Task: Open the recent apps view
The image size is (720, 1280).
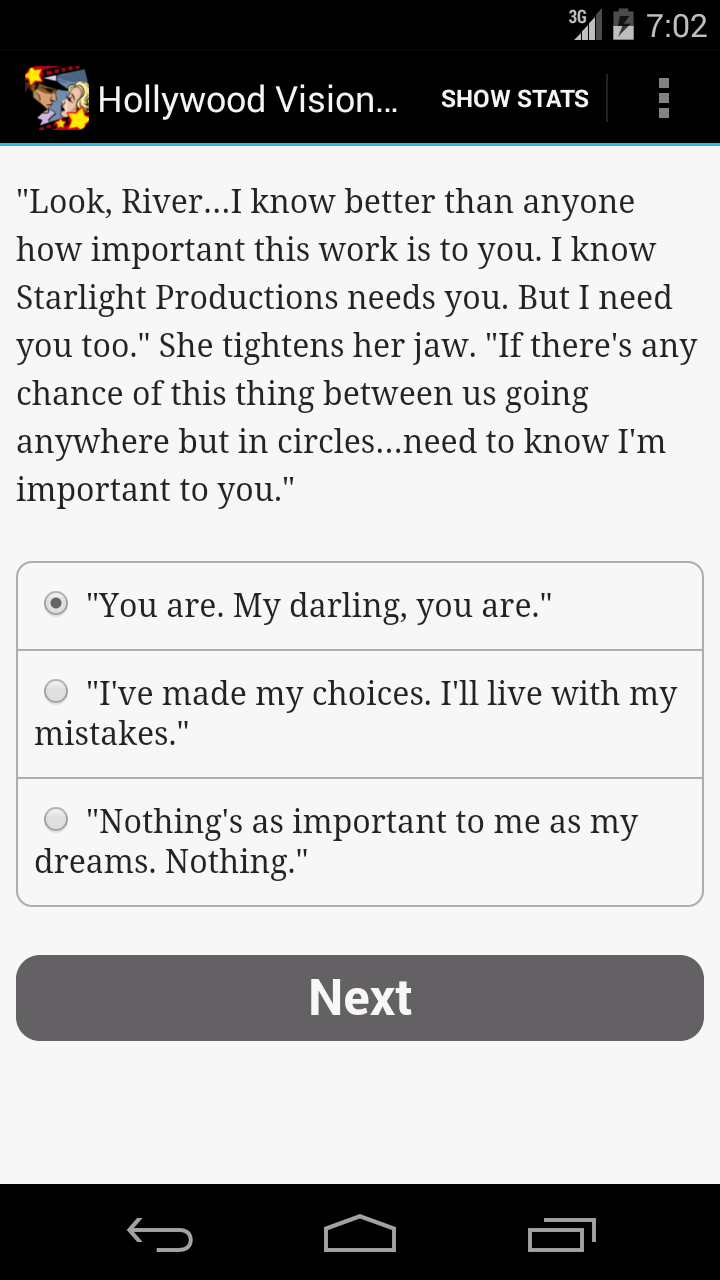Action: (561, 1234)
